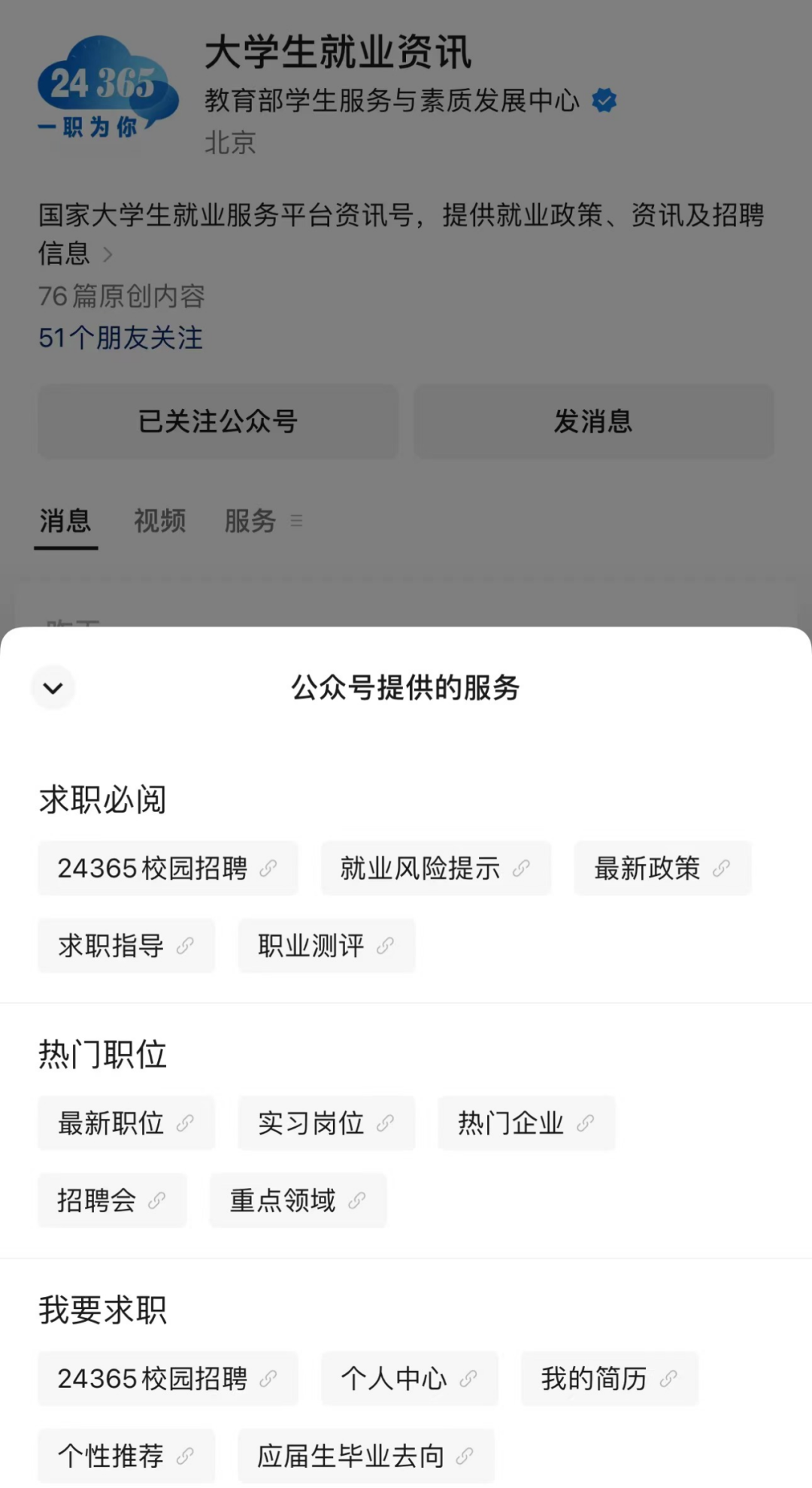Image resolution: width=812 pixels, height=1488 pixels.
Task: Click the link icon beside 个性推荐
Action: pos(186,1456)
